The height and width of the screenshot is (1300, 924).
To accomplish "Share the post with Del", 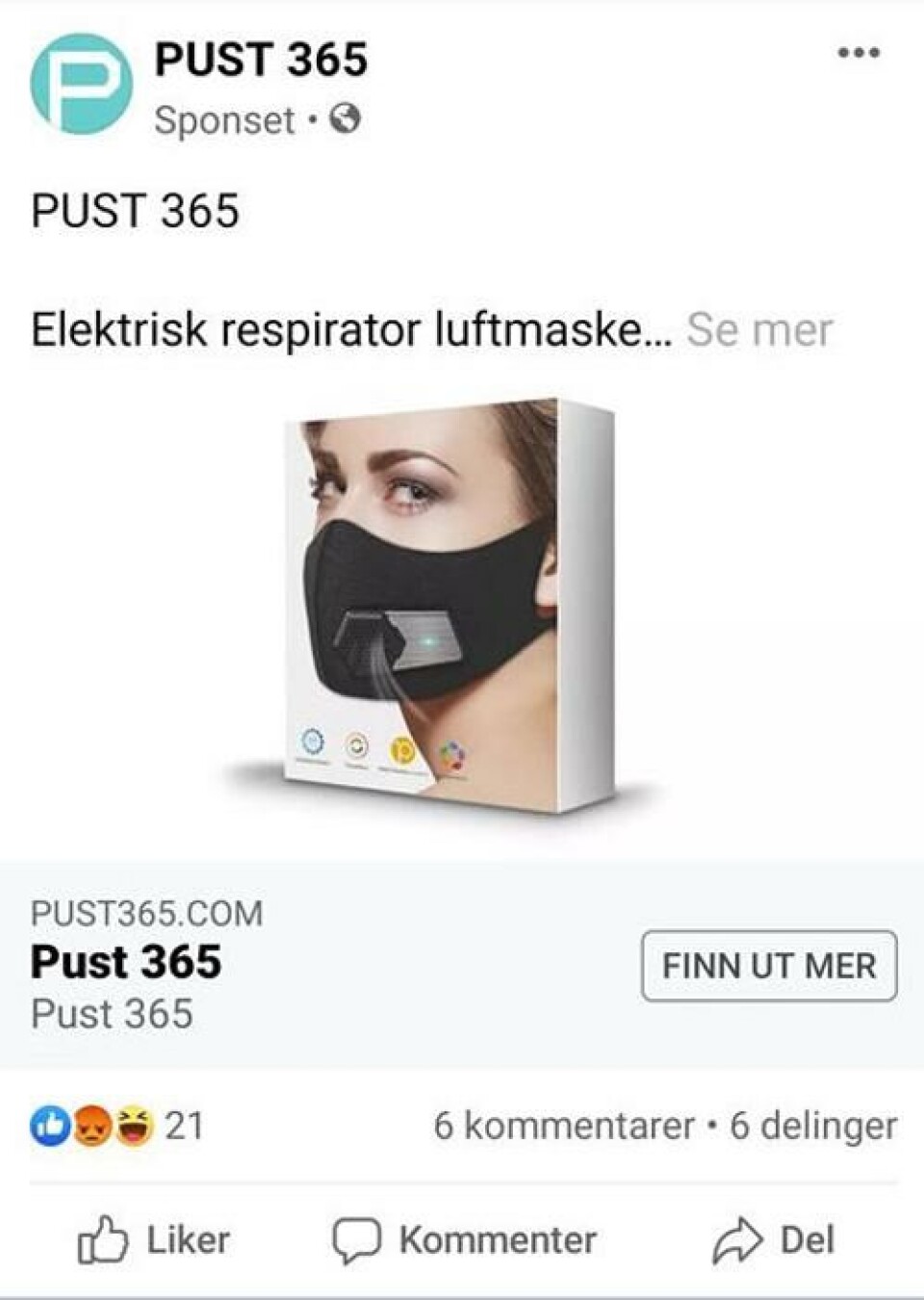I will (x=774, y=1240).
